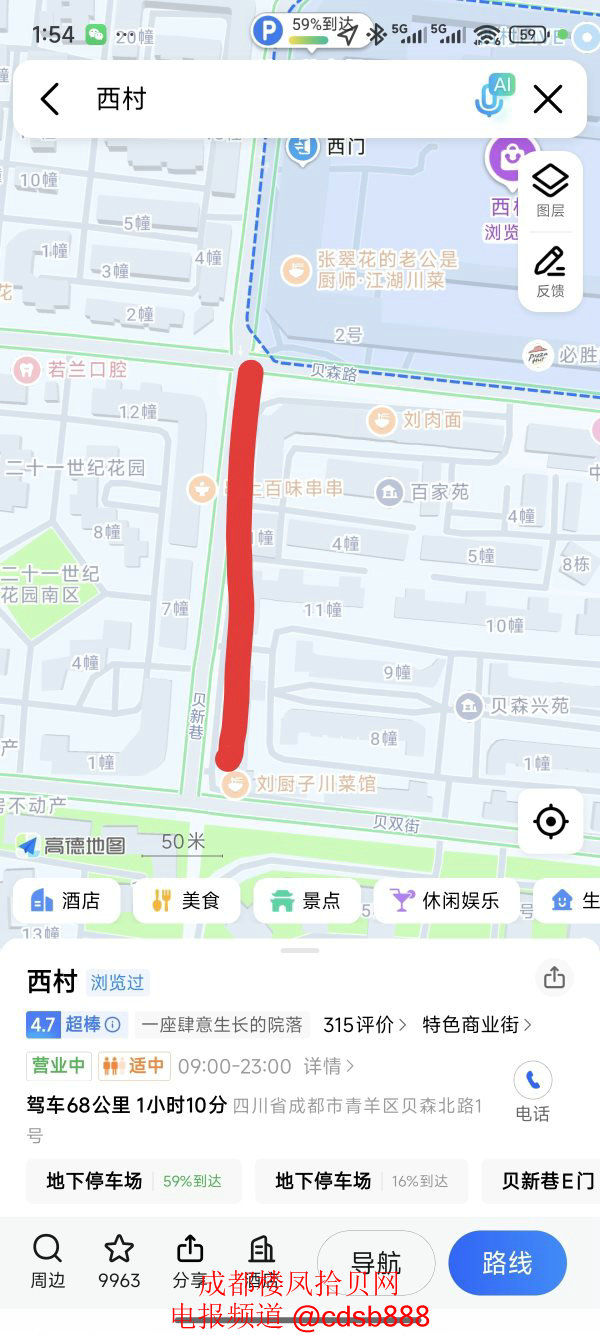Viewport: 600px width, 1335px height.
Task: Call 西村 using 电话
Action: pyautogui.click(x=532, y=1091)
